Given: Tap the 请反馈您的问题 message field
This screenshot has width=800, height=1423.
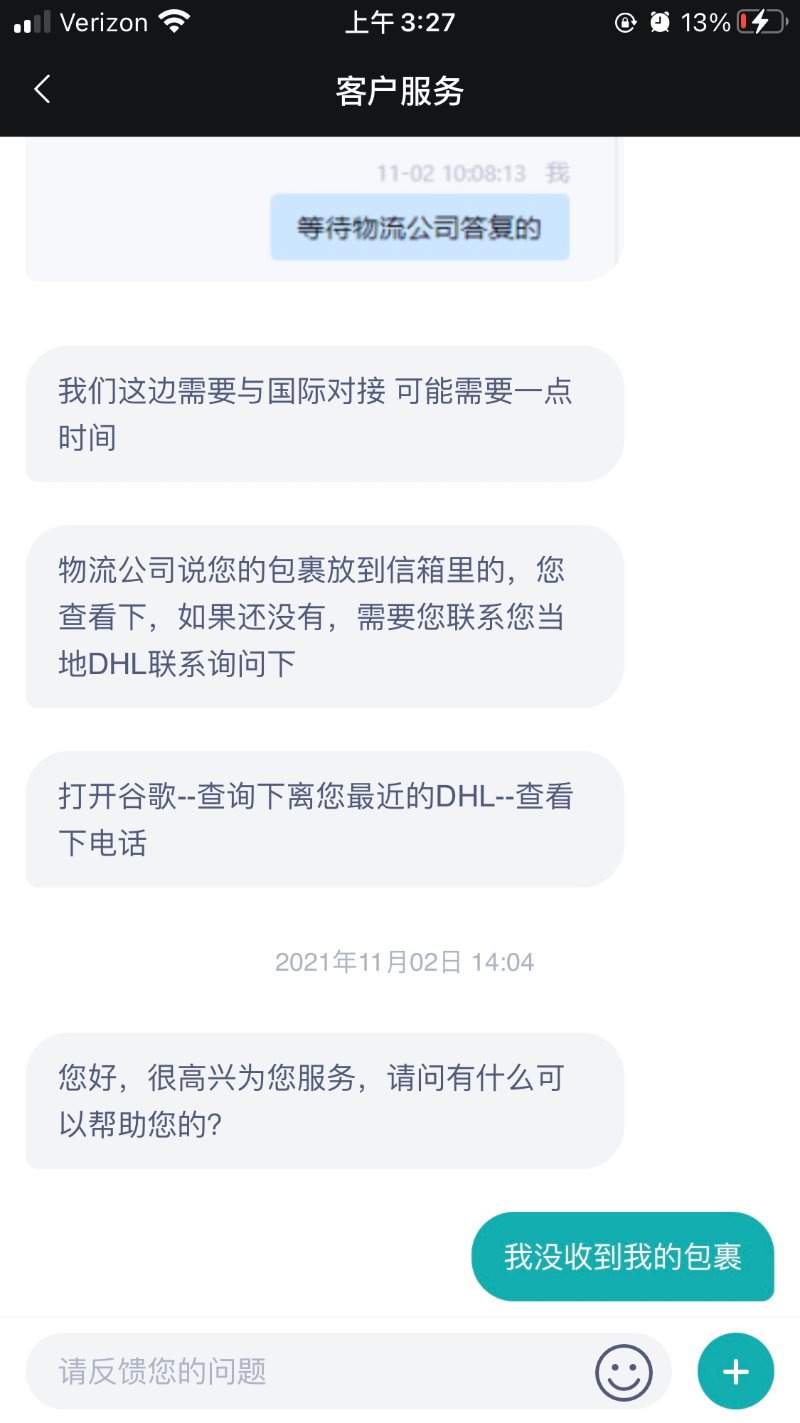Looking at the screenshot, I should [x=310, y=1371].
